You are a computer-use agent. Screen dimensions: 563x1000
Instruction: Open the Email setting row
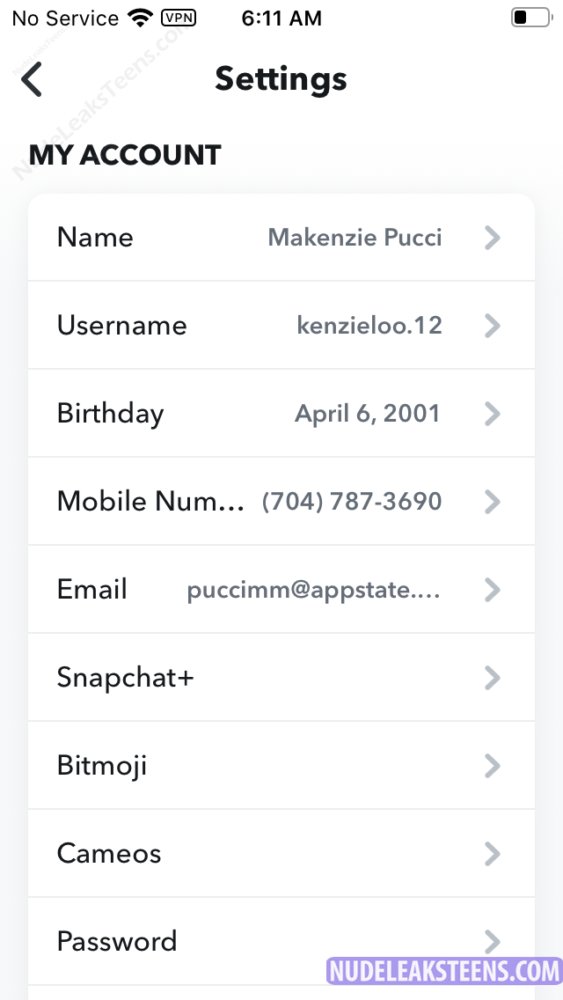point(281,589)
